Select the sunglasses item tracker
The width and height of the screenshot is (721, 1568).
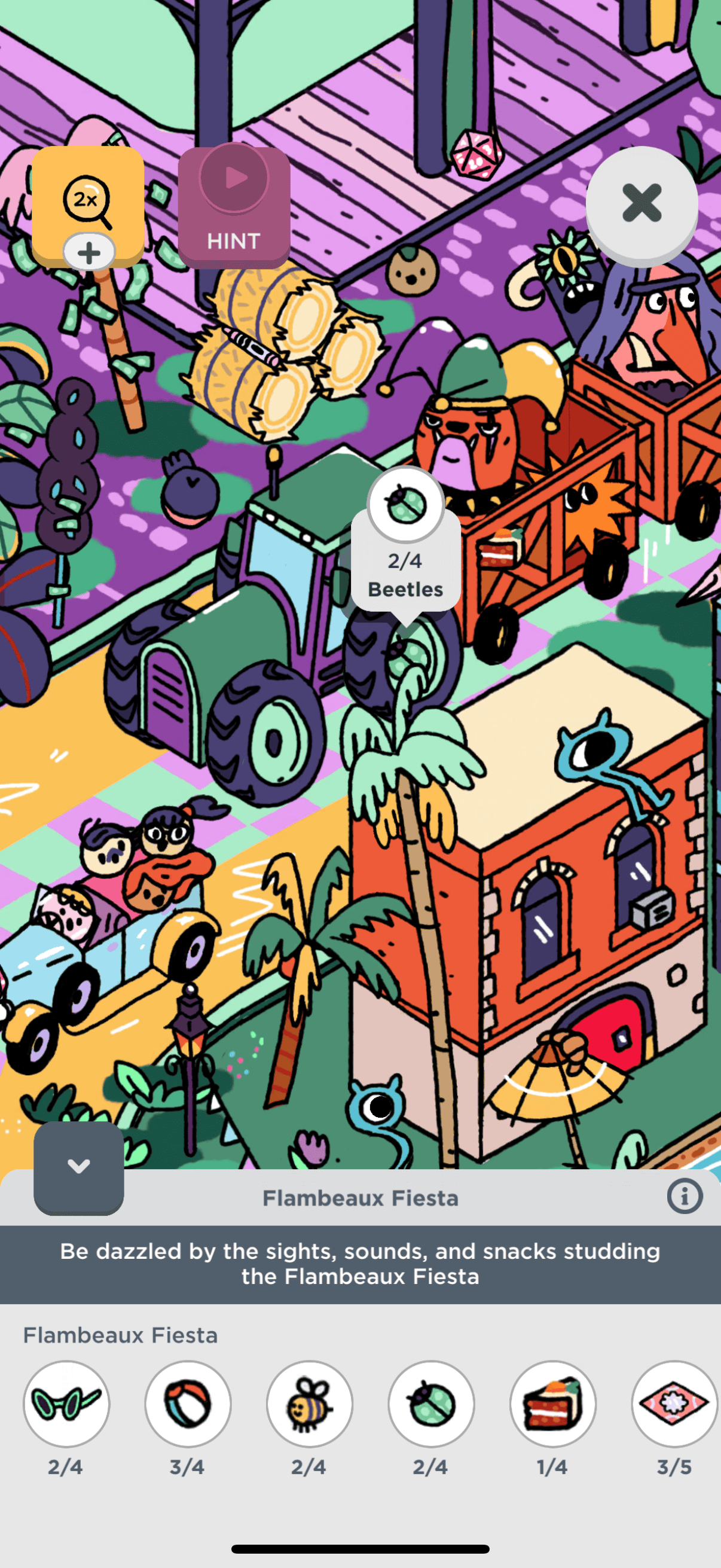(66, 1404)
